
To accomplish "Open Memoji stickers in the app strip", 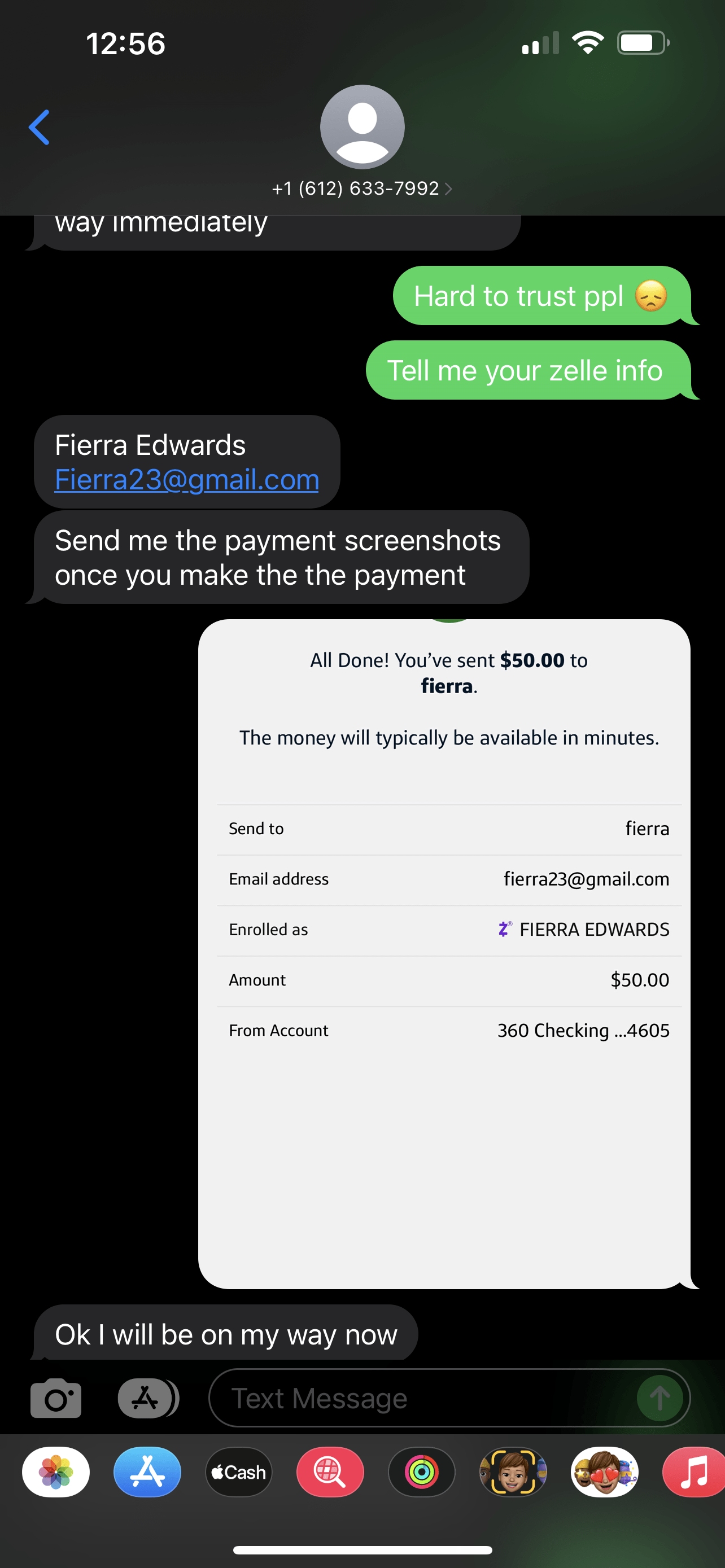I will coord(604,1472).
